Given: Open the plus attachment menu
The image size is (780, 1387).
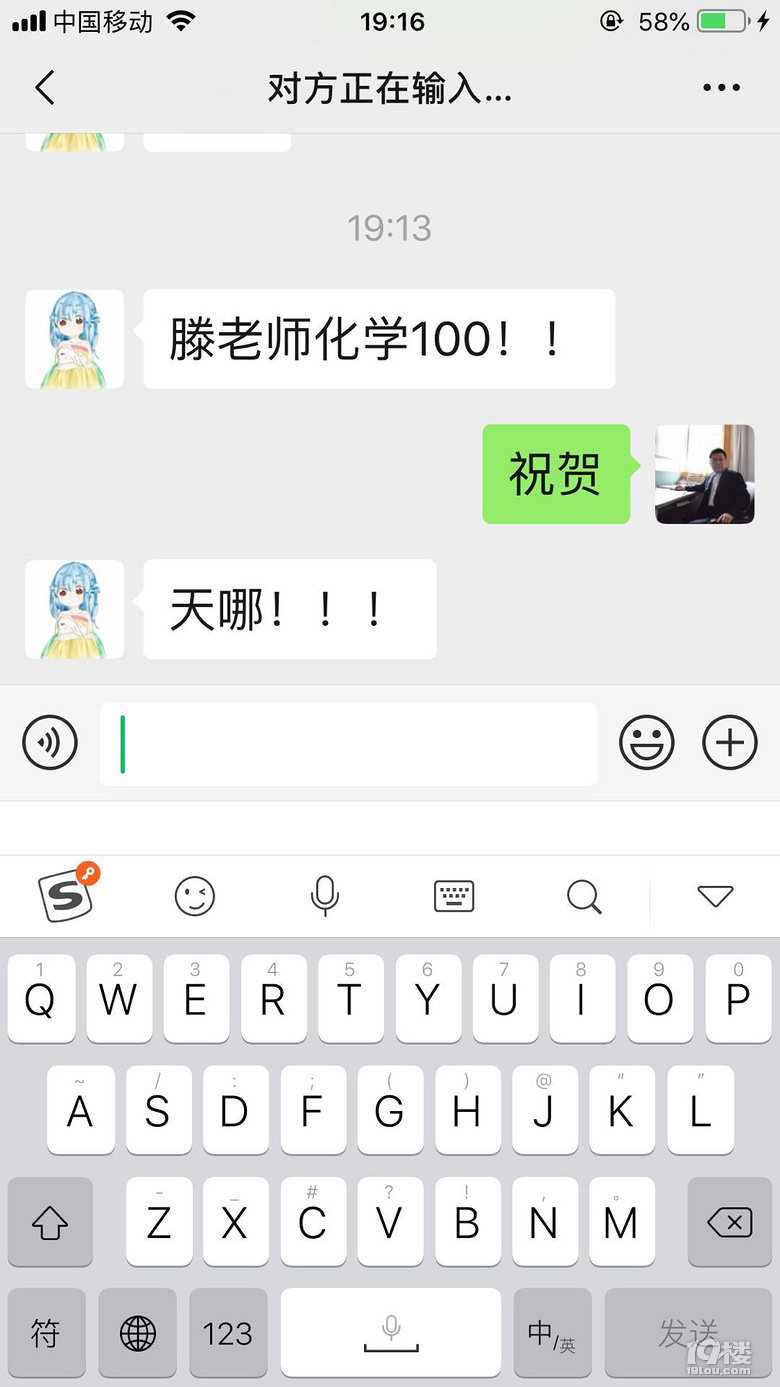Looking at the screenshot, I should 730,743.
